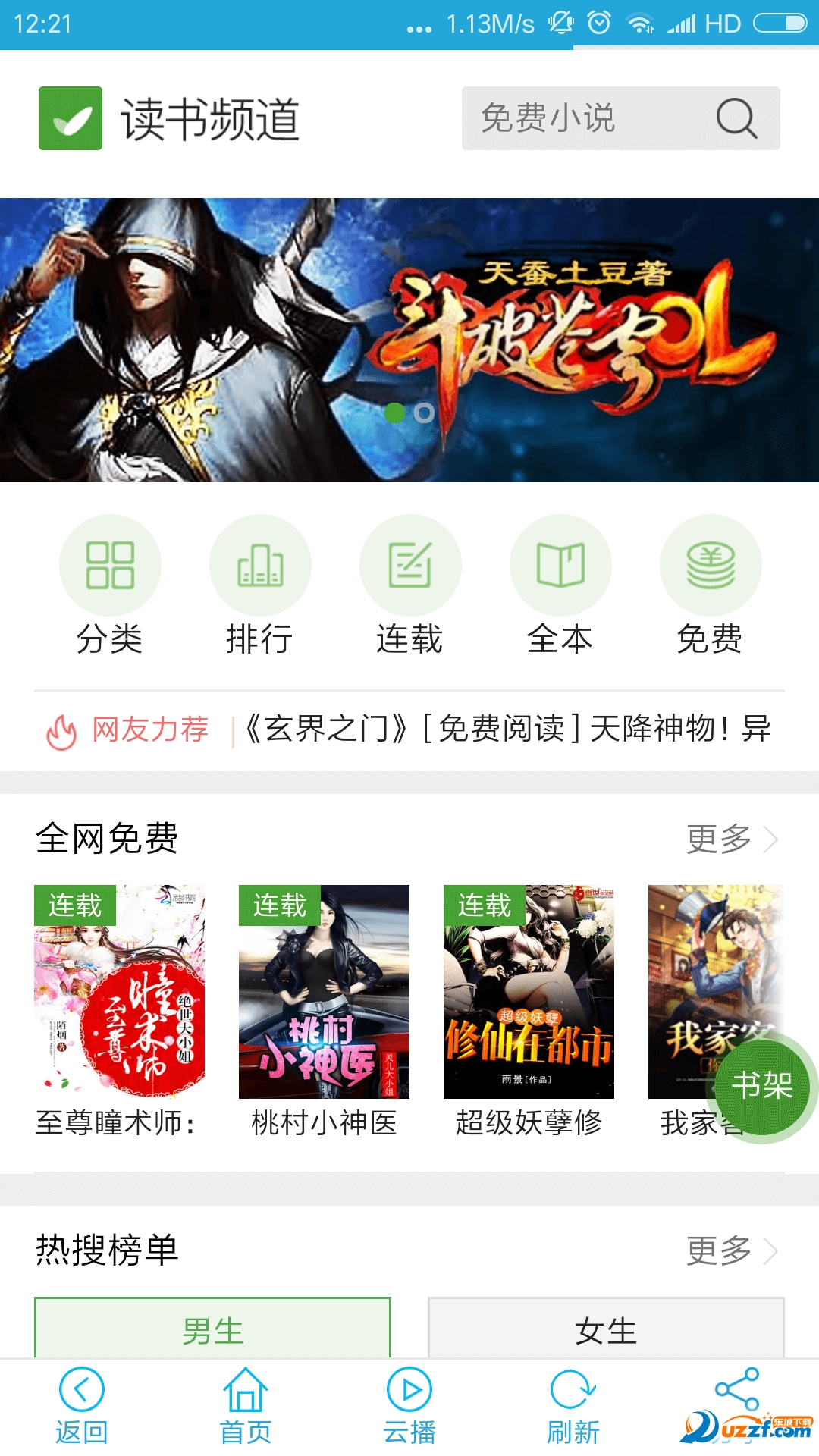This screenshot has height=1456, width=819.
Task: Show 更多 for 热搜榜单
Action: pos(731,1250)
